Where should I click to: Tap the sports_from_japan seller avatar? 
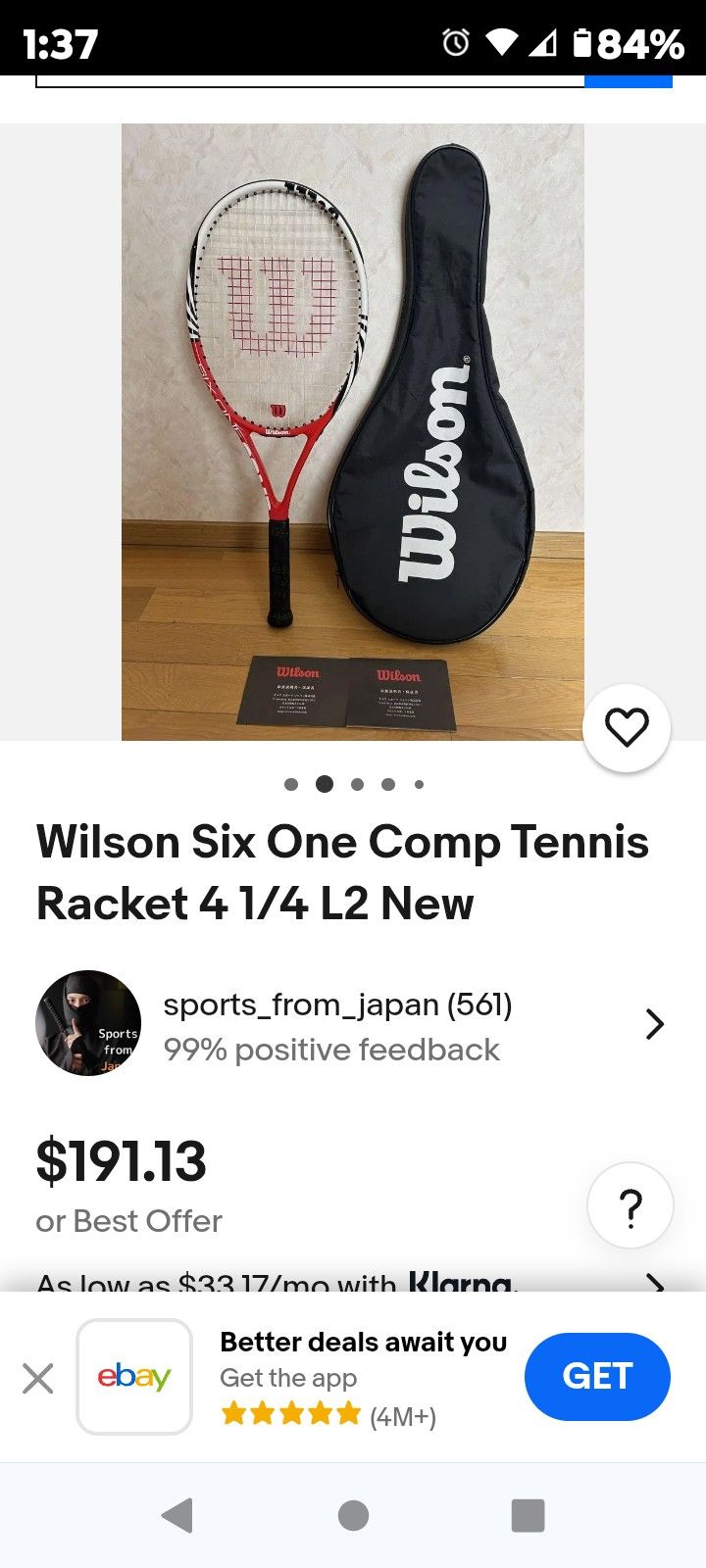pos(87,1023)
